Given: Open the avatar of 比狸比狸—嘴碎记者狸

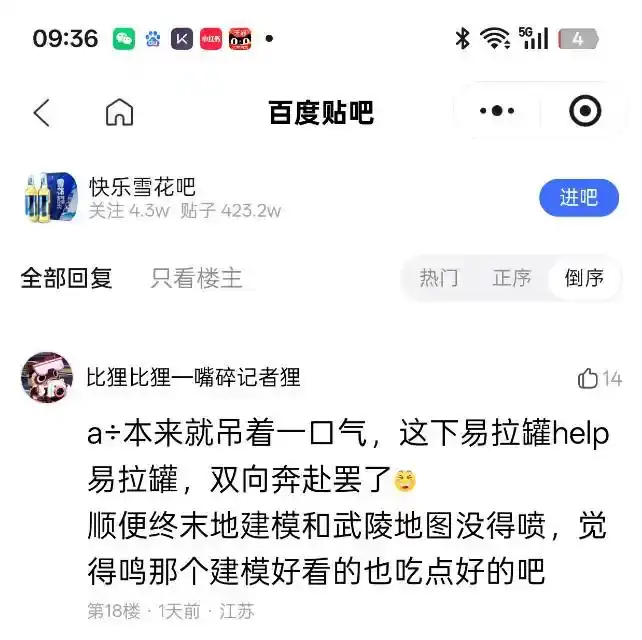Looking at the screenshot, I should pyautogui.click(x=46, y=377).
